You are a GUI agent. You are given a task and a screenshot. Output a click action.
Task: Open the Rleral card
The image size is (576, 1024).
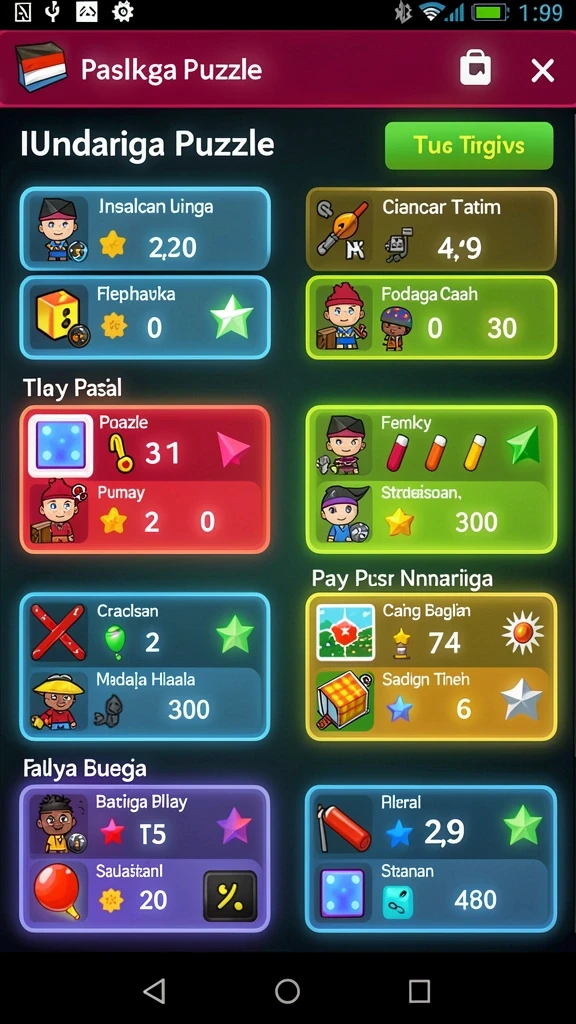click(x=431, y=824)
